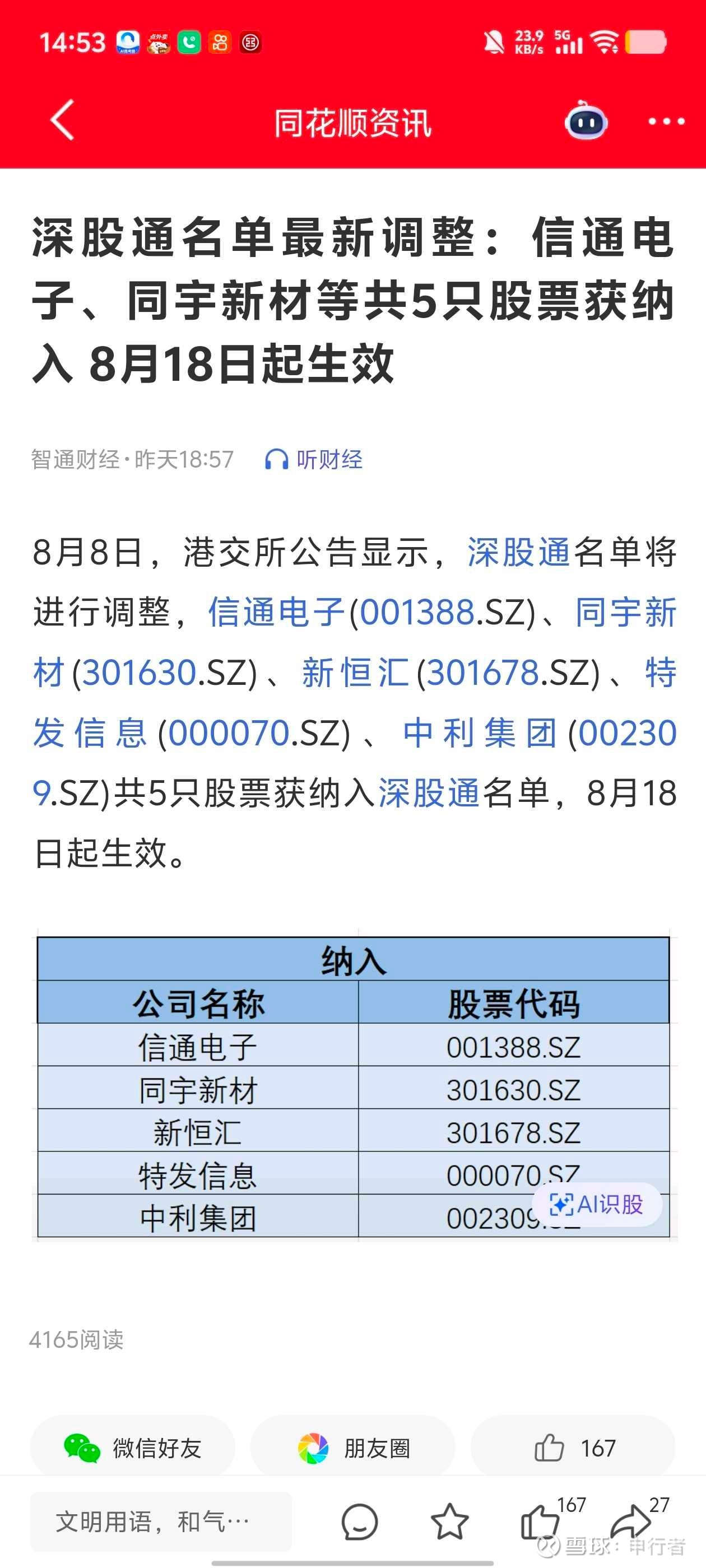The image size is (706, 1568).
Task: Go back with the top-left arrow
Action: [x=62, y=120]
